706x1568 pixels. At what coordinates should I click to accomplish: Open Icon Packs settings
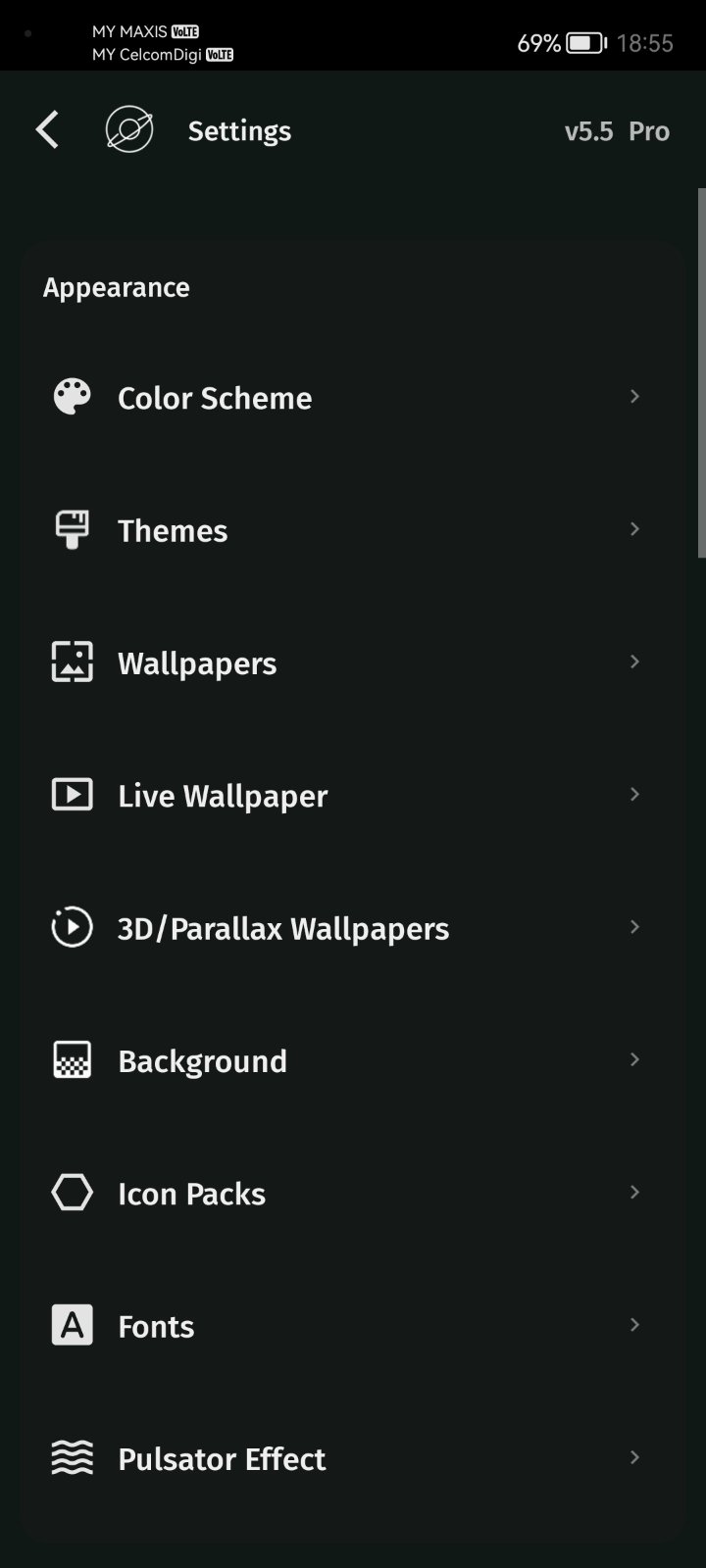pyautogui.click(x=191, y=1194)
